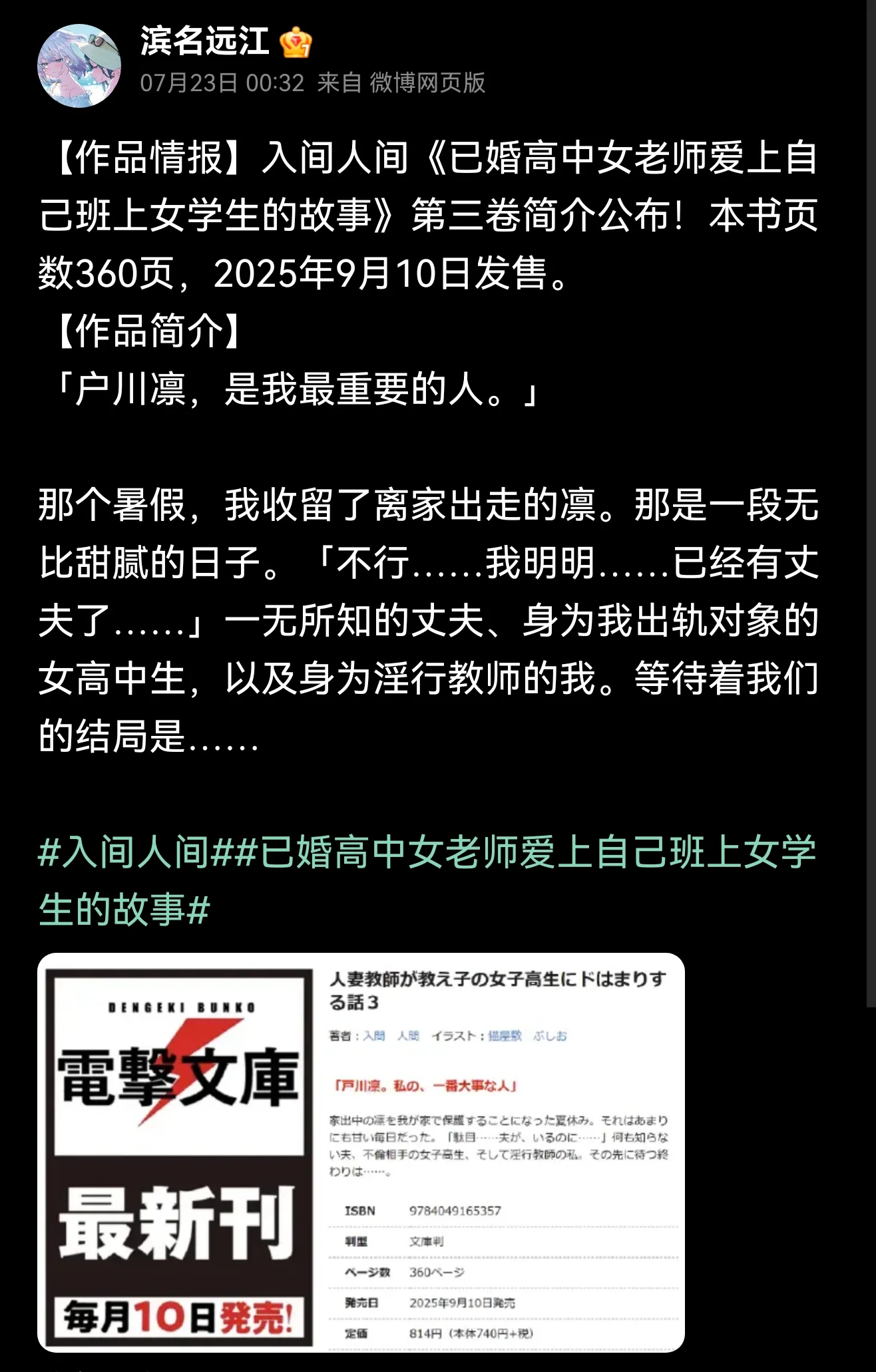Open the username 滨名远江

204,42
